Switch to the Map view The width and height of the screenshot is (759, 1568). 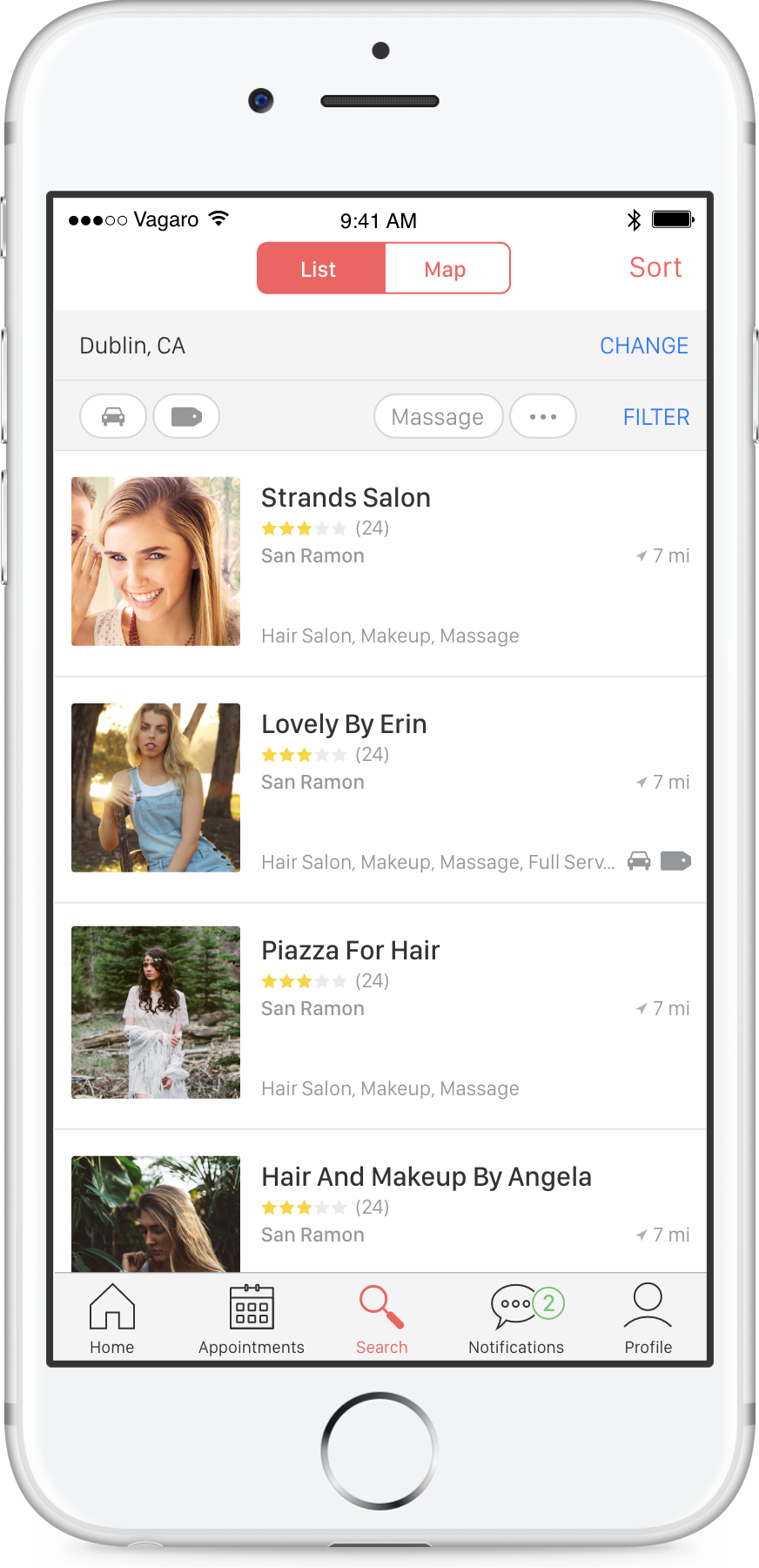click(x=447, y=269)
